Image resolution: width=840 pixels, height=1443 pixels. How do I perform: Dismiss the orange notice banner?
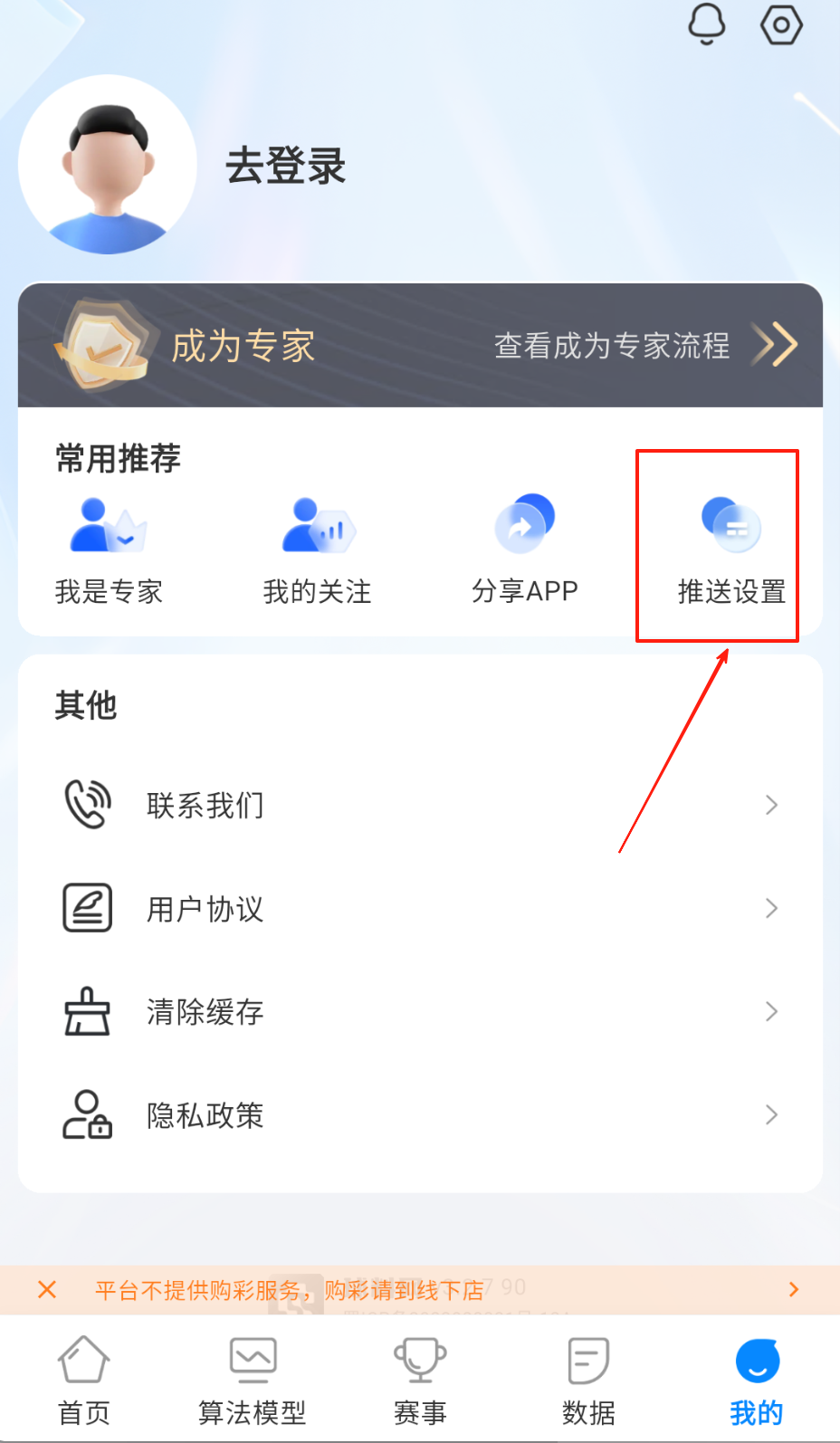click(x=48, y=1289)
